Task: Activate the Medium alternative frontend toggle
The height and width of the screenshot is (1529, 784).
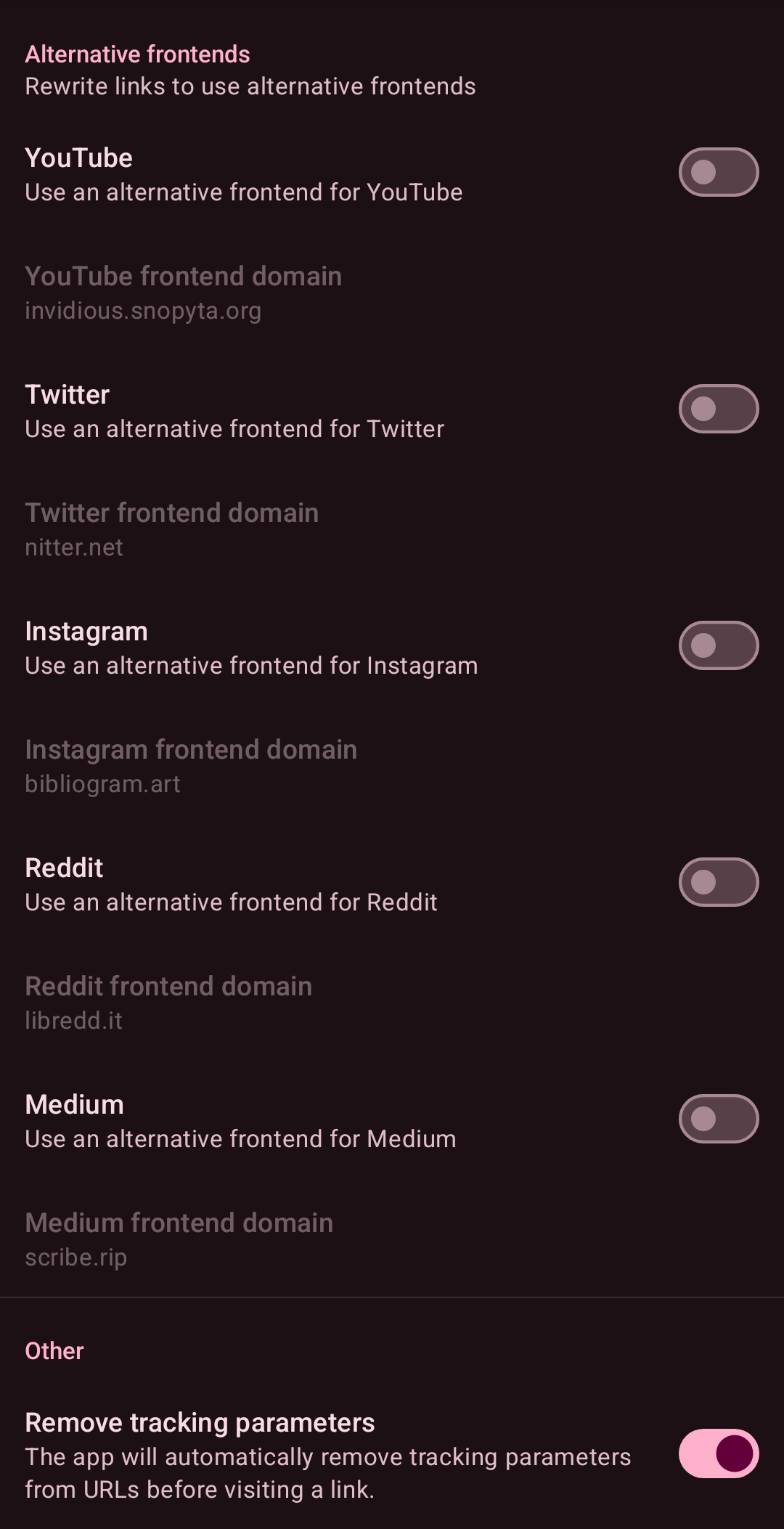Action: 718,1119
